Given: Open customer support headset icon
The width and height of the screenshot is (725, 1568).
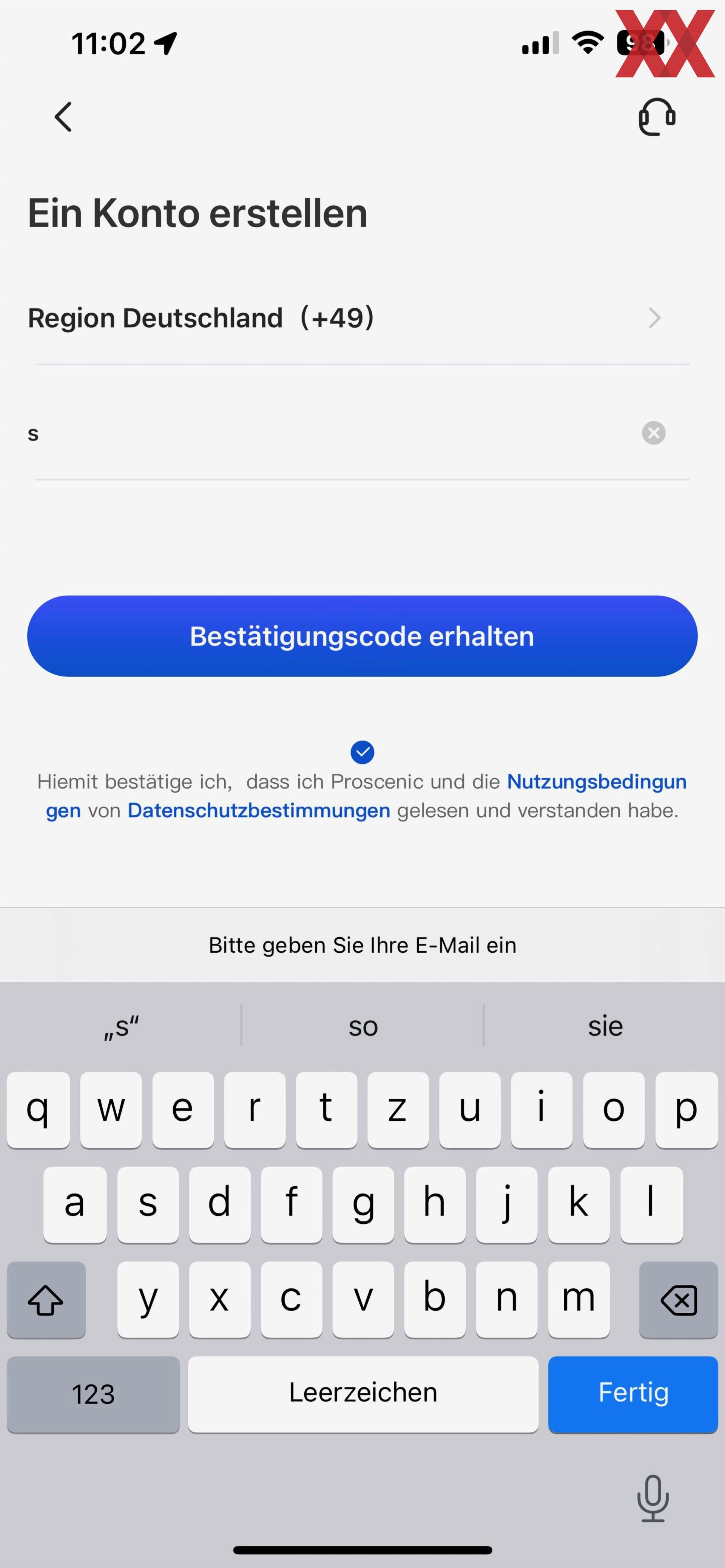Looking at the screenshot, I should tap(656, 116).
